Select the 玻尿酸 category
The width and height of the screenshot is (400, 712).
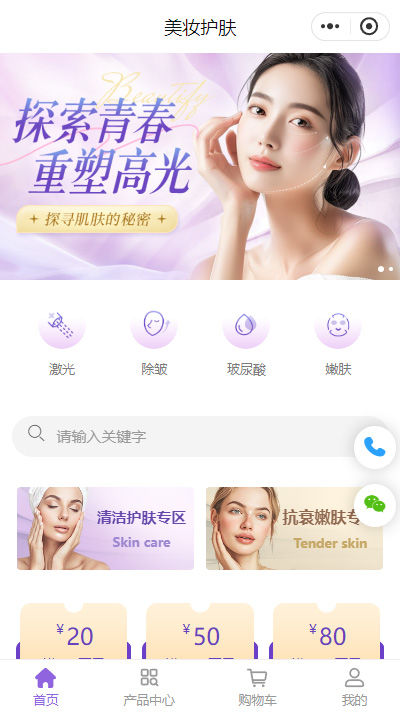point(246,343)
